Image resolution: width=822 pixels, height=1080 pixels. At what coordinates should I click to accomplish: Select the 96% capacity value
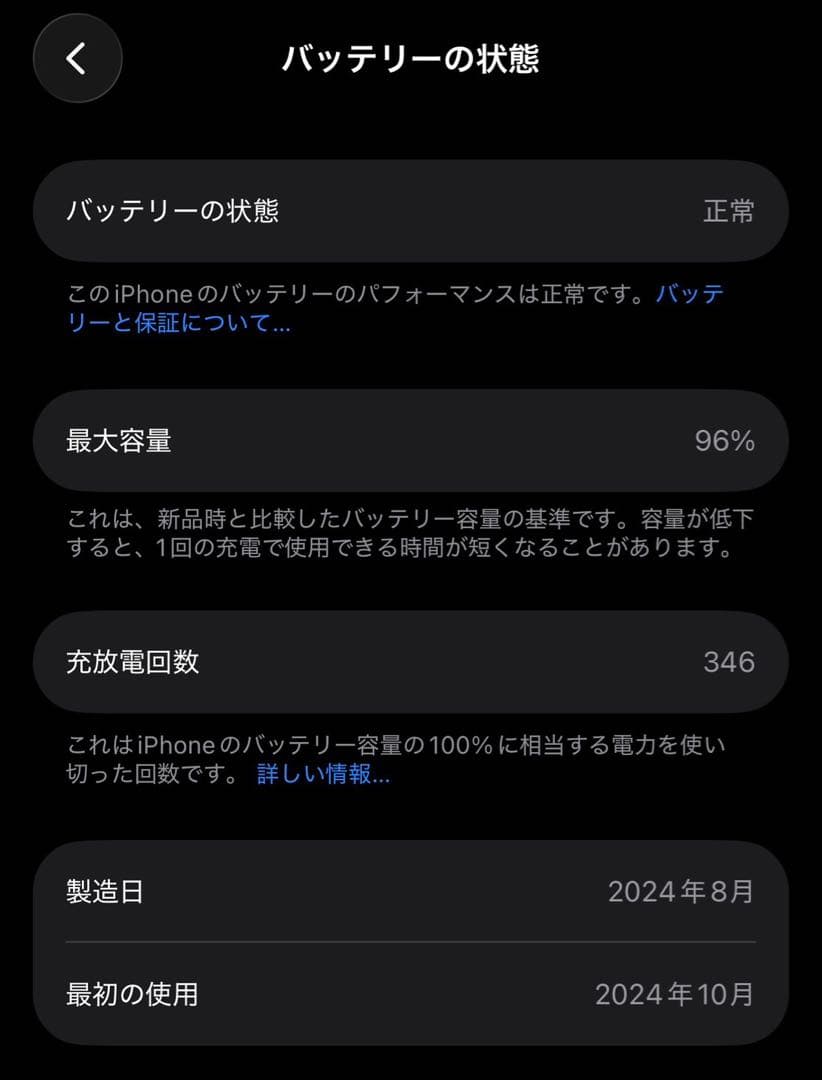(x=725, y=441)
